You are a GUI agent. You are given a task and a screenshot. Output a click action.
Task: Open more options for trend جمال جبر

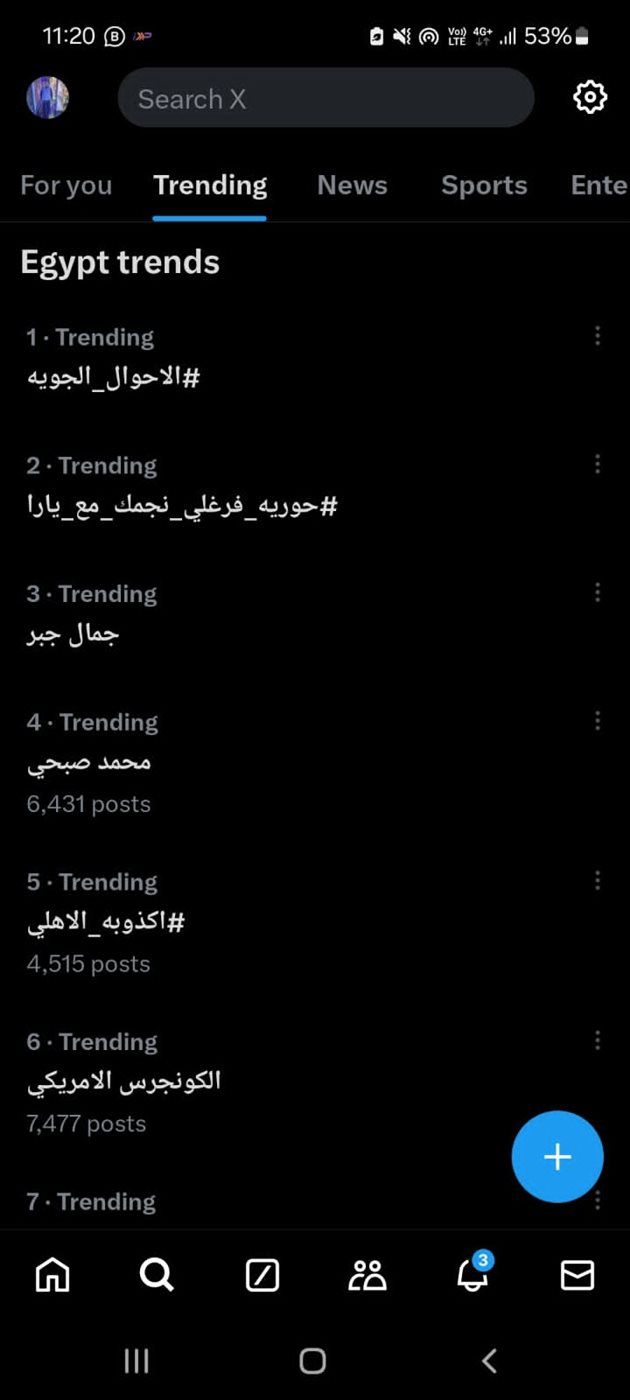click(x=597, y=592)
